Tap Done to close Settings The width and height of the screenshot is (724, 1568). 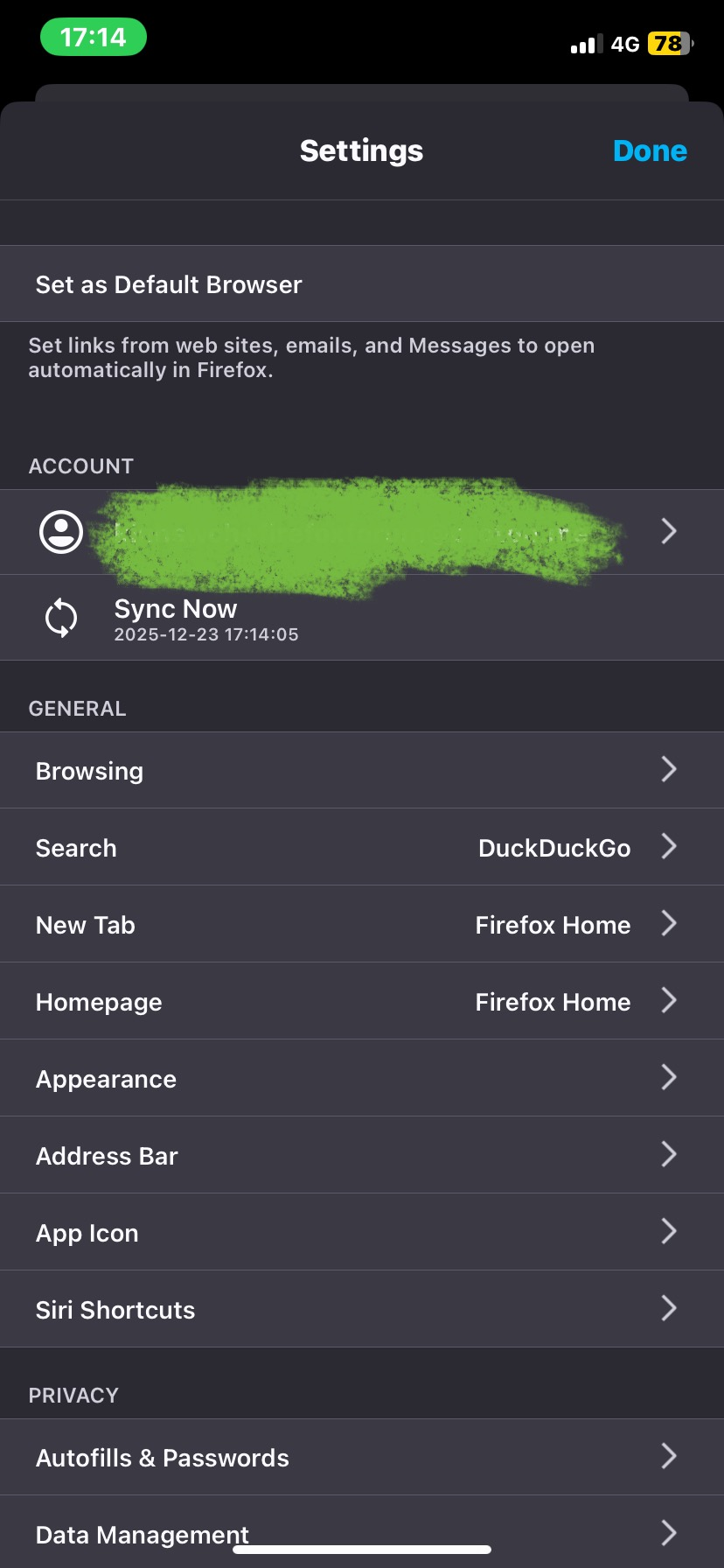click(650, 150)
